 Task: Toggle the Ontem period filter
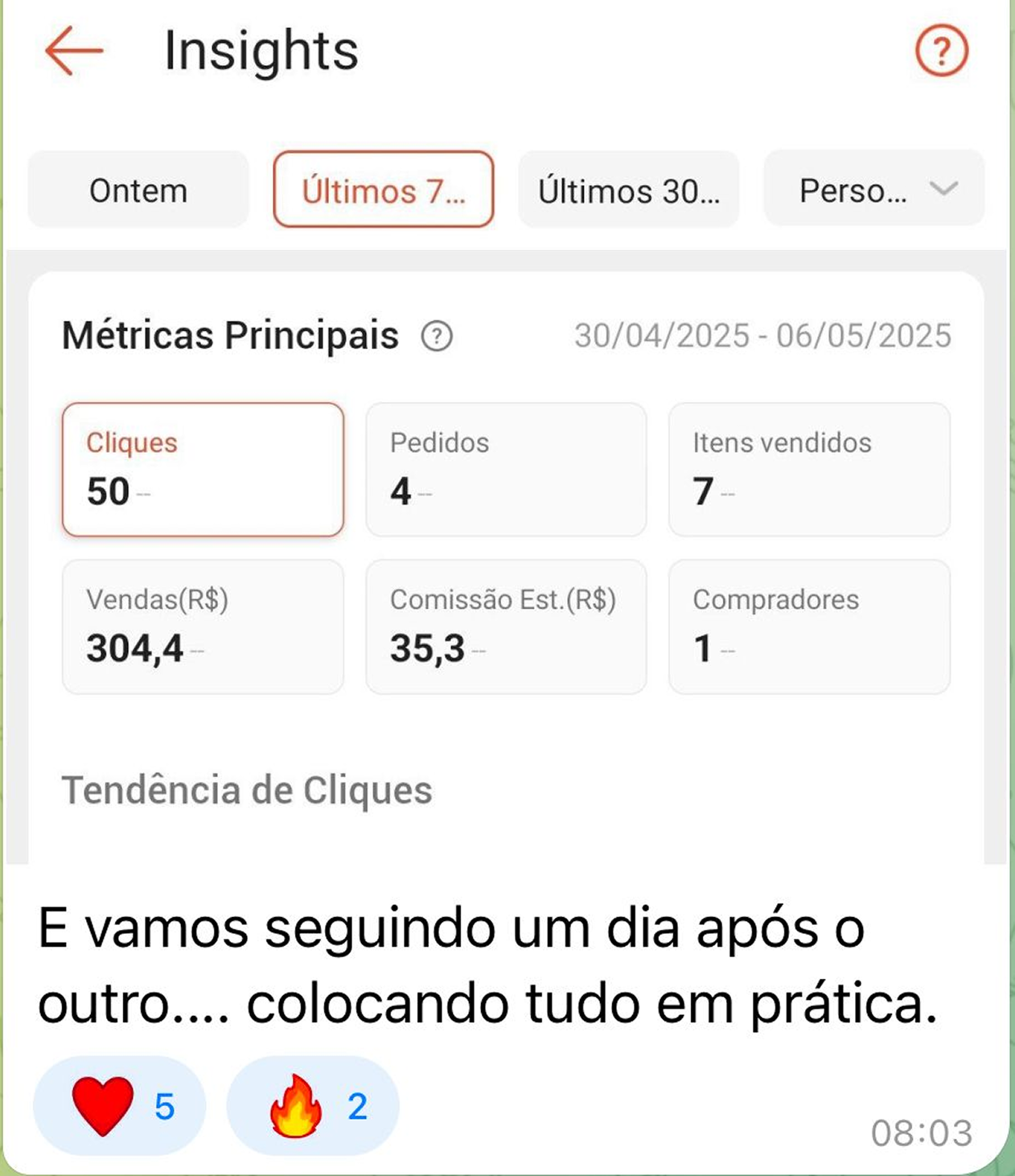(138, 190)
